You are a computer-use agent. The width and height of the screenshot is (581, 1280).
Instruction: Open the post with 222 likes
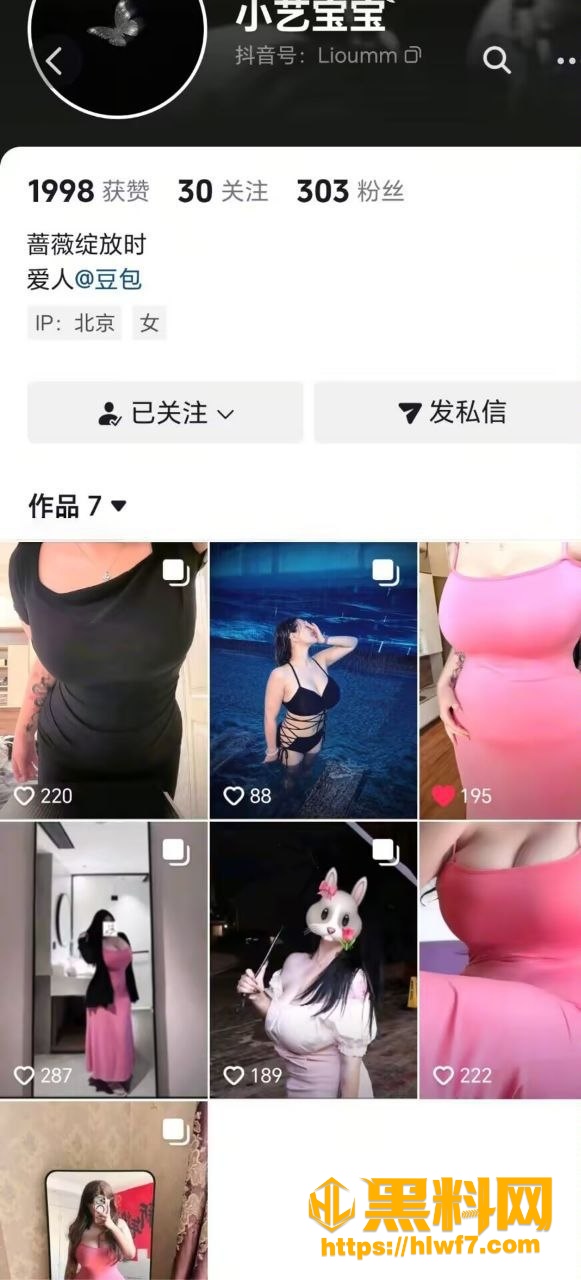click(x=500, y=960)
